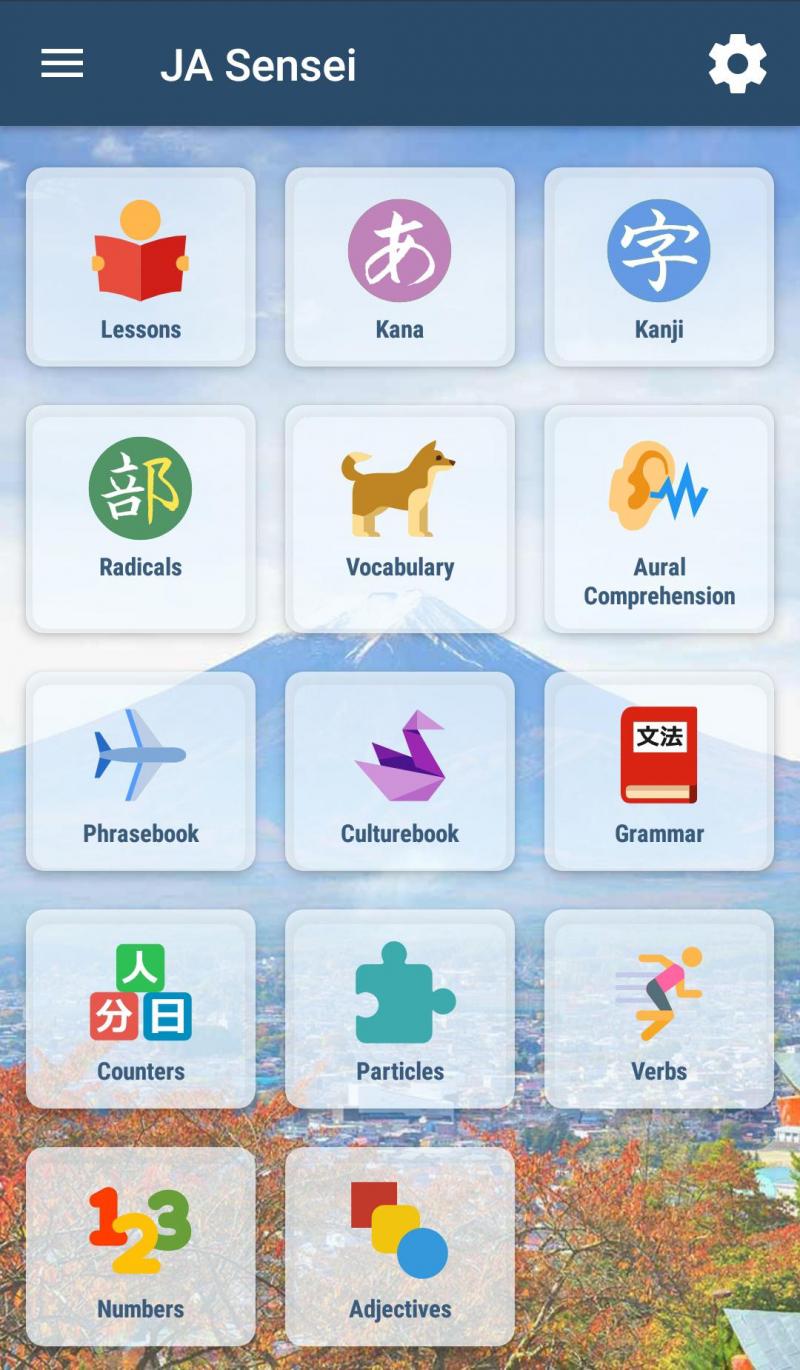
Task: Open the Particles section
Action: coord(399,1008)
